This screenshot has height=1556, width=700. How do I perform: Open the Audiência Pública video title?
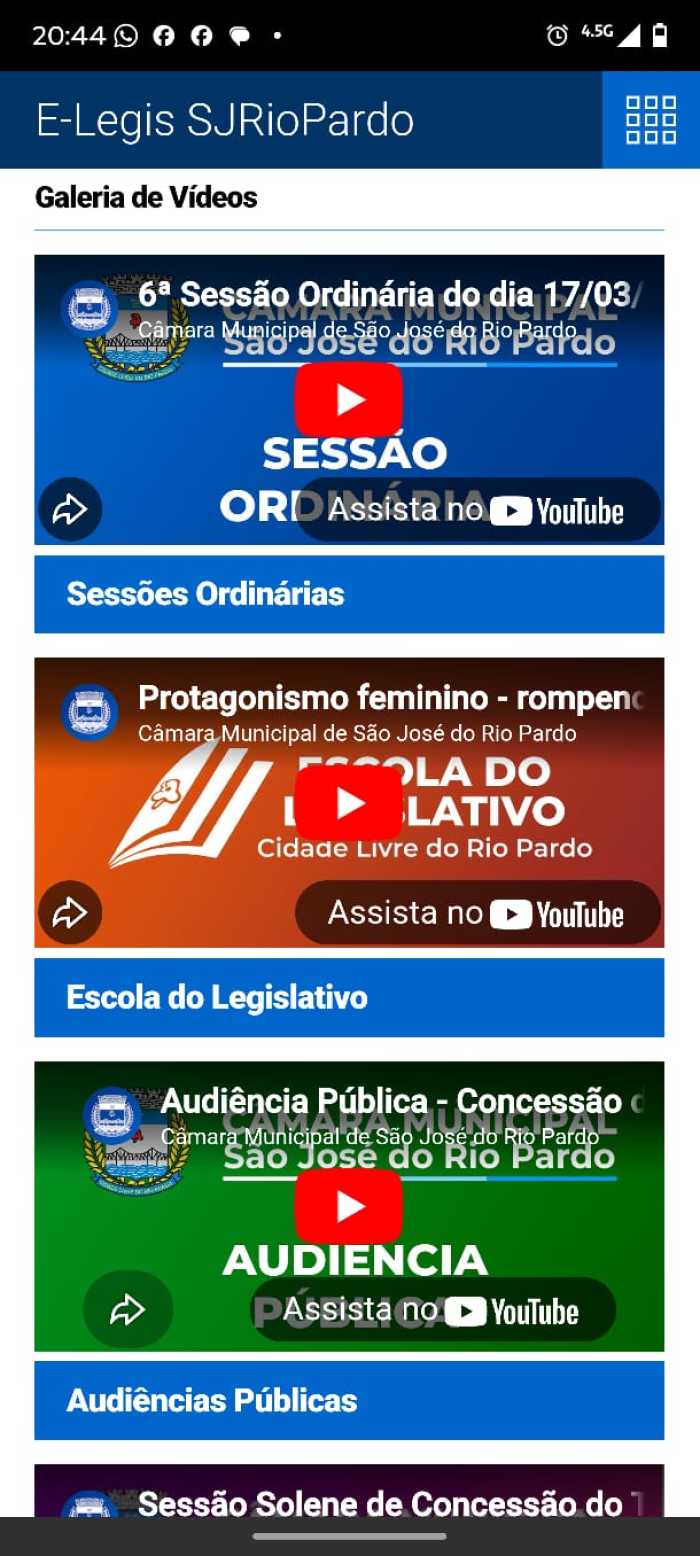[402, 1101]
